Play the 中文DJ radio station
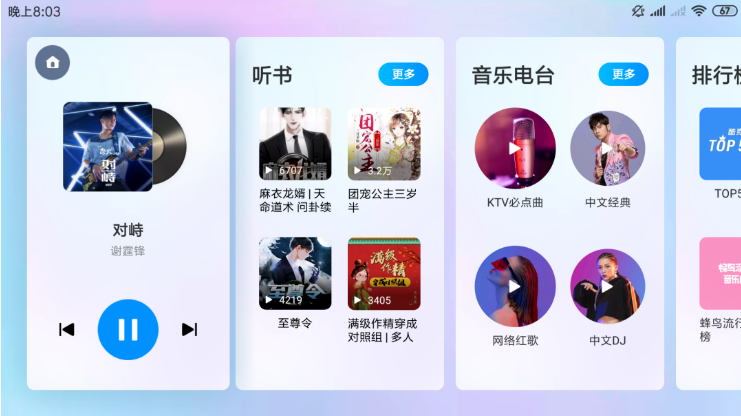 click(x=608, y=286)
